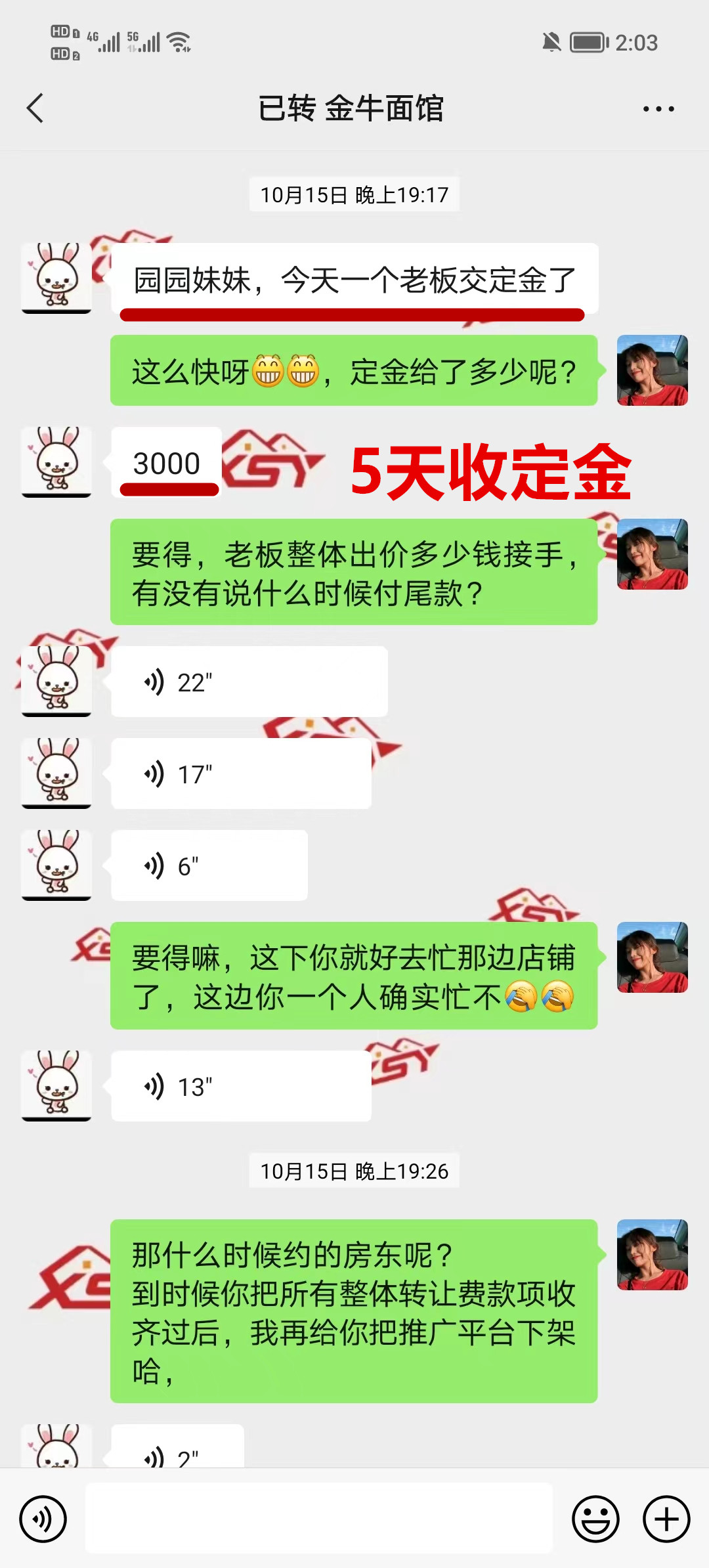The image size is (709, 1568).
Task: Open the emoji picker
Action: point(595,1519)
